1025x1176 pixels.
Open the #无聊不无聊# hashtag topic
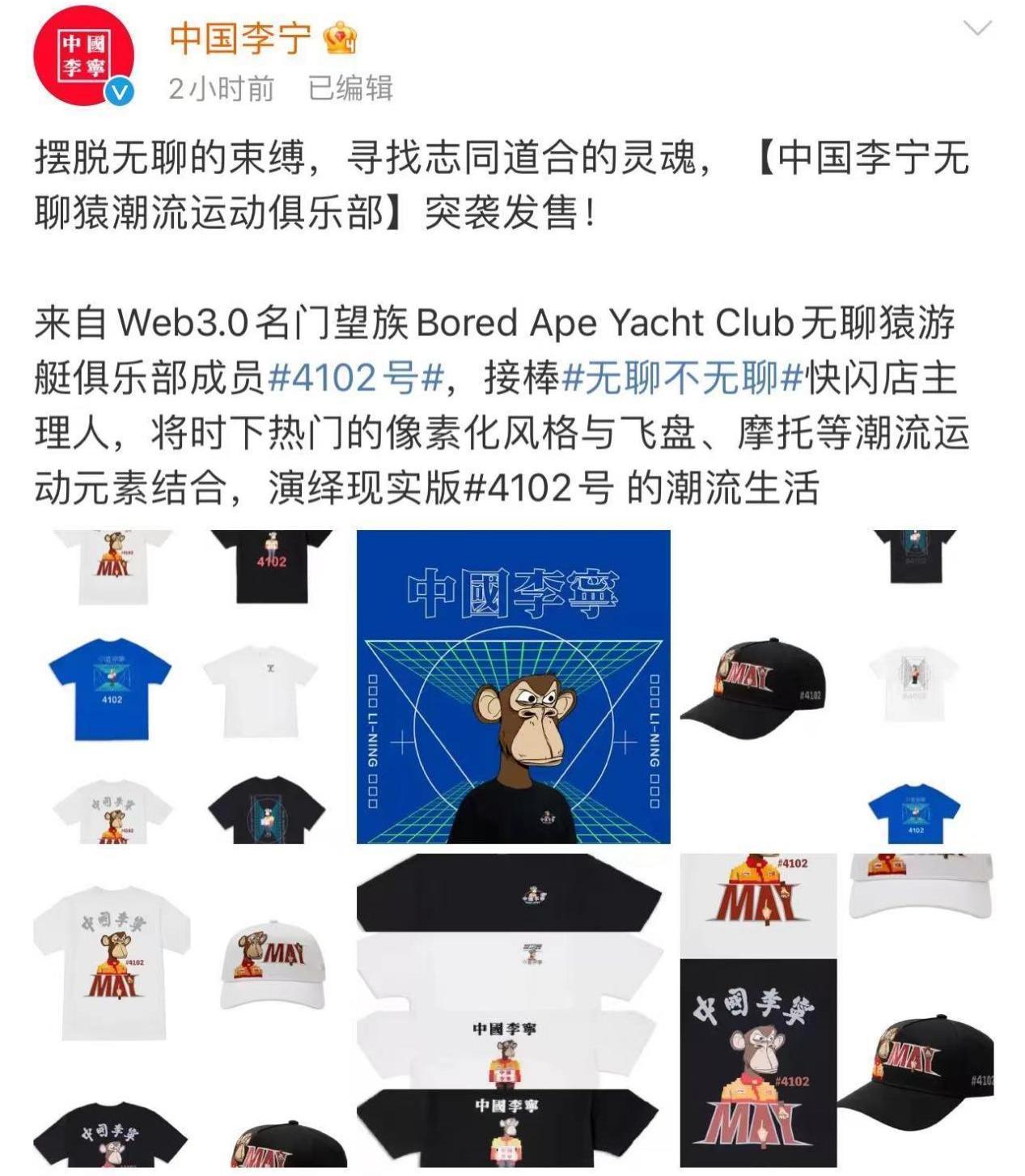tap(682, 378)
